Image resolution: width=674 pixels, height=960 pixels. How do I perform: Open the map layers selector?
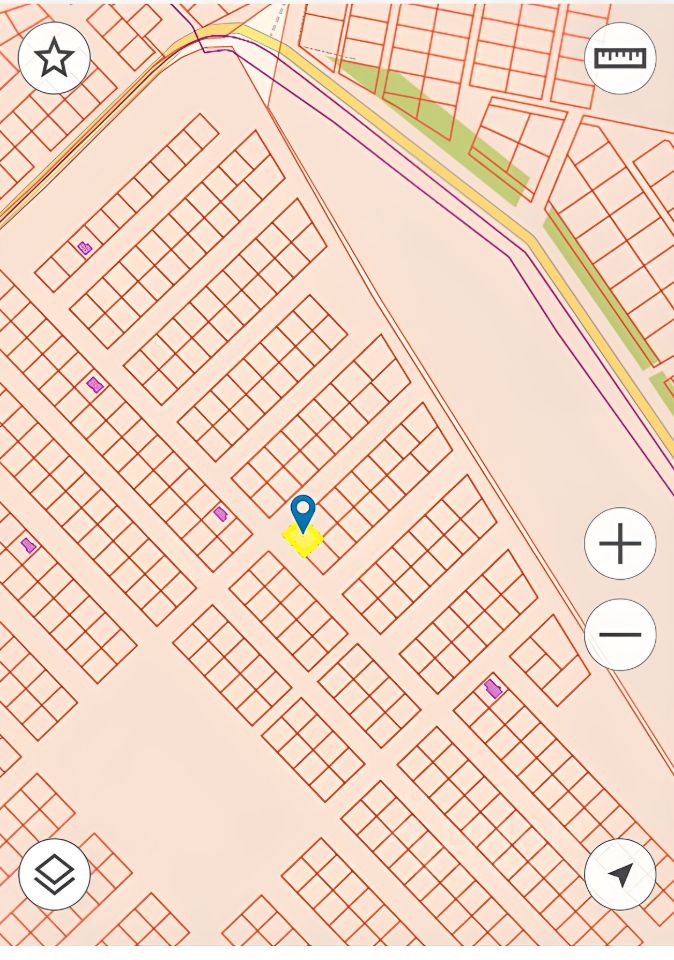pos(54,874)
